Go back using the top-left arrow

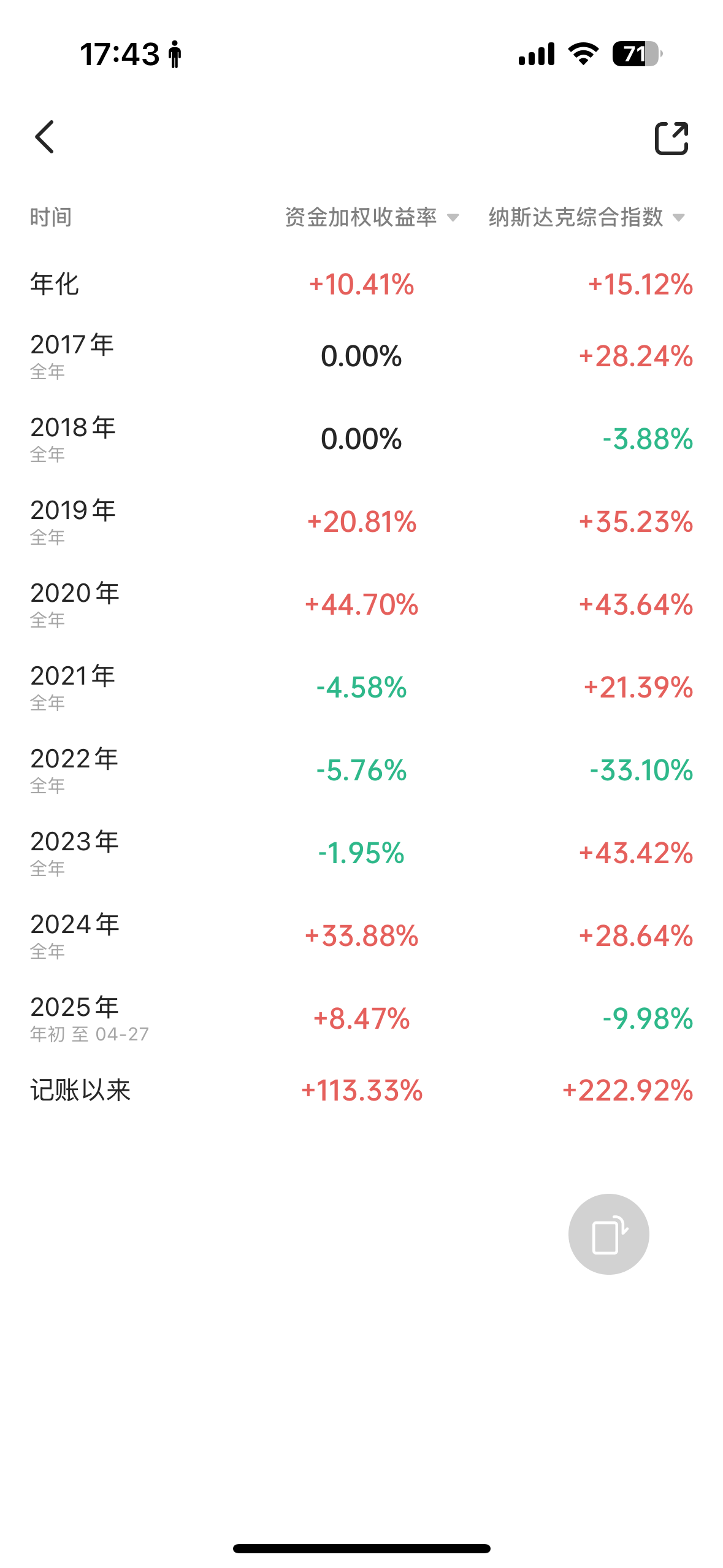[45, 137]
